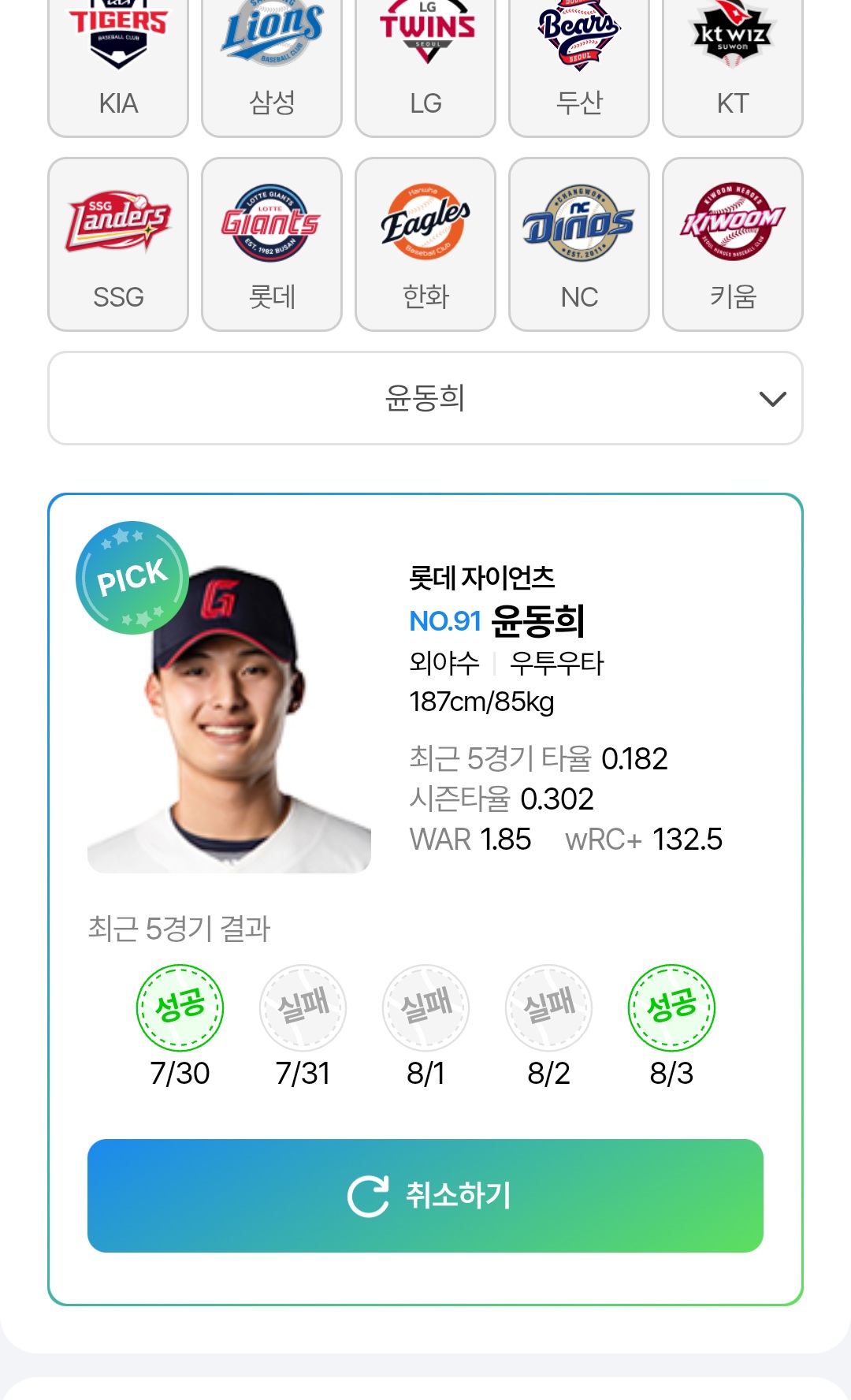
Task: Choose the SSG Landers team
Action: click(118, 244)
